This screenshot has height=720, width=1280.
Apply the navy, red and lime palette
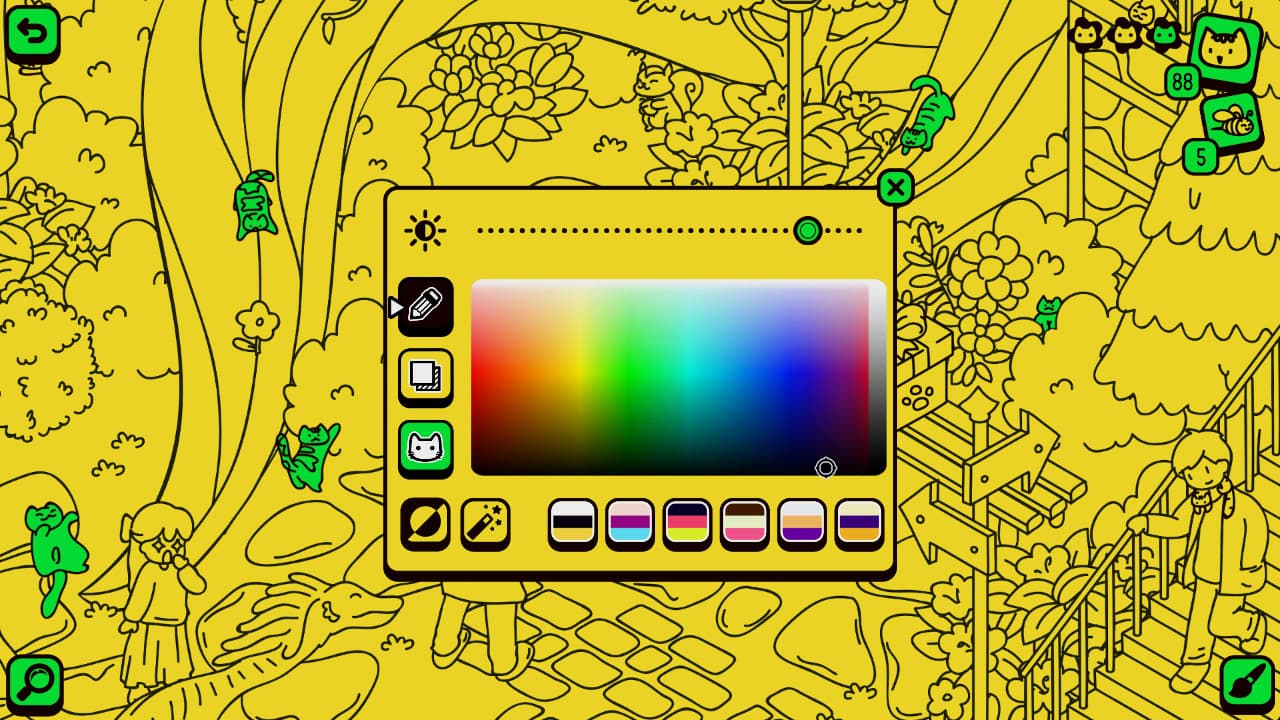point(687,523)
